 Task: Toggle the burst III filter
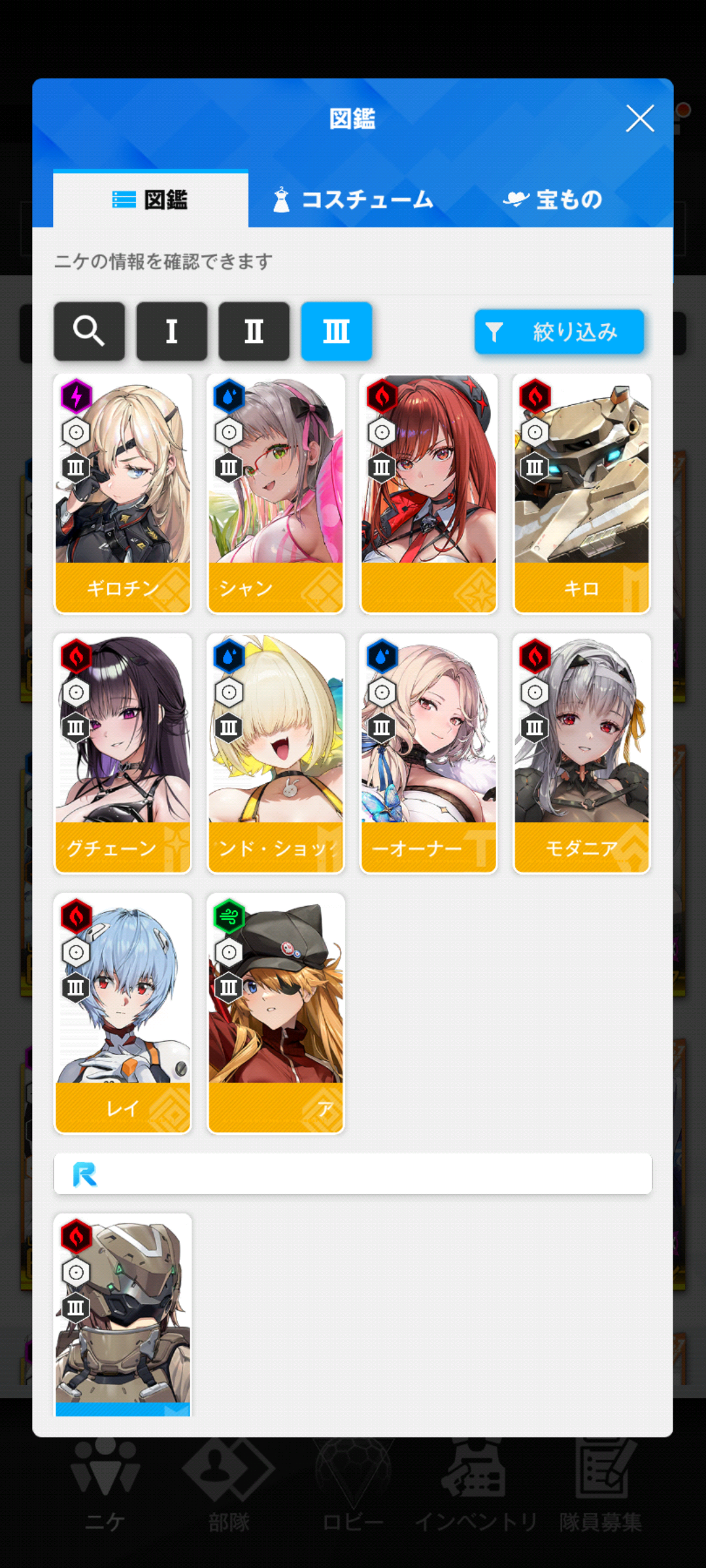click(x=336, y=331)
